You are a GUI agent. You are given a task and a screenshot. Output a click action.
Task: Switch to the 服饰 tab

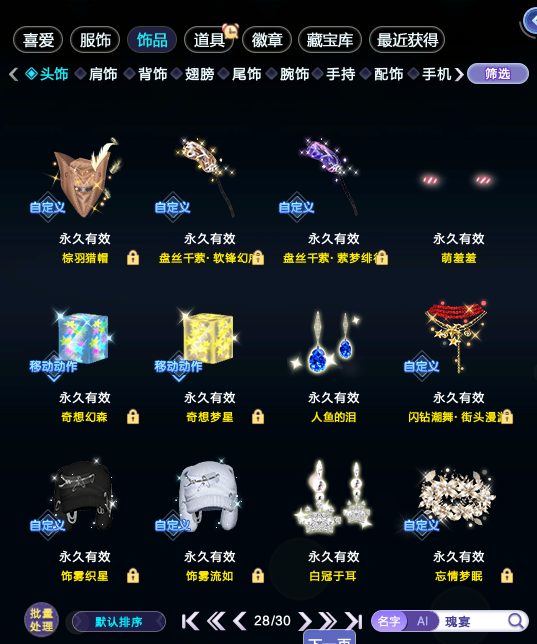(95, 40)
